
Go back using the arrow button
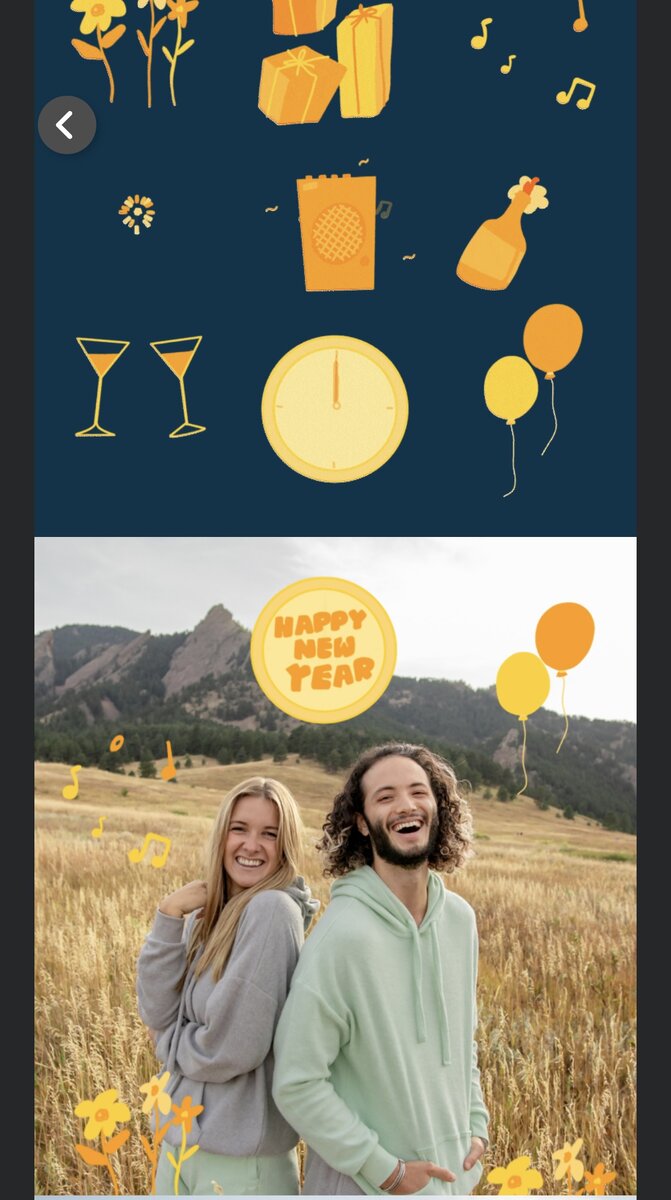tap(67, 125)
